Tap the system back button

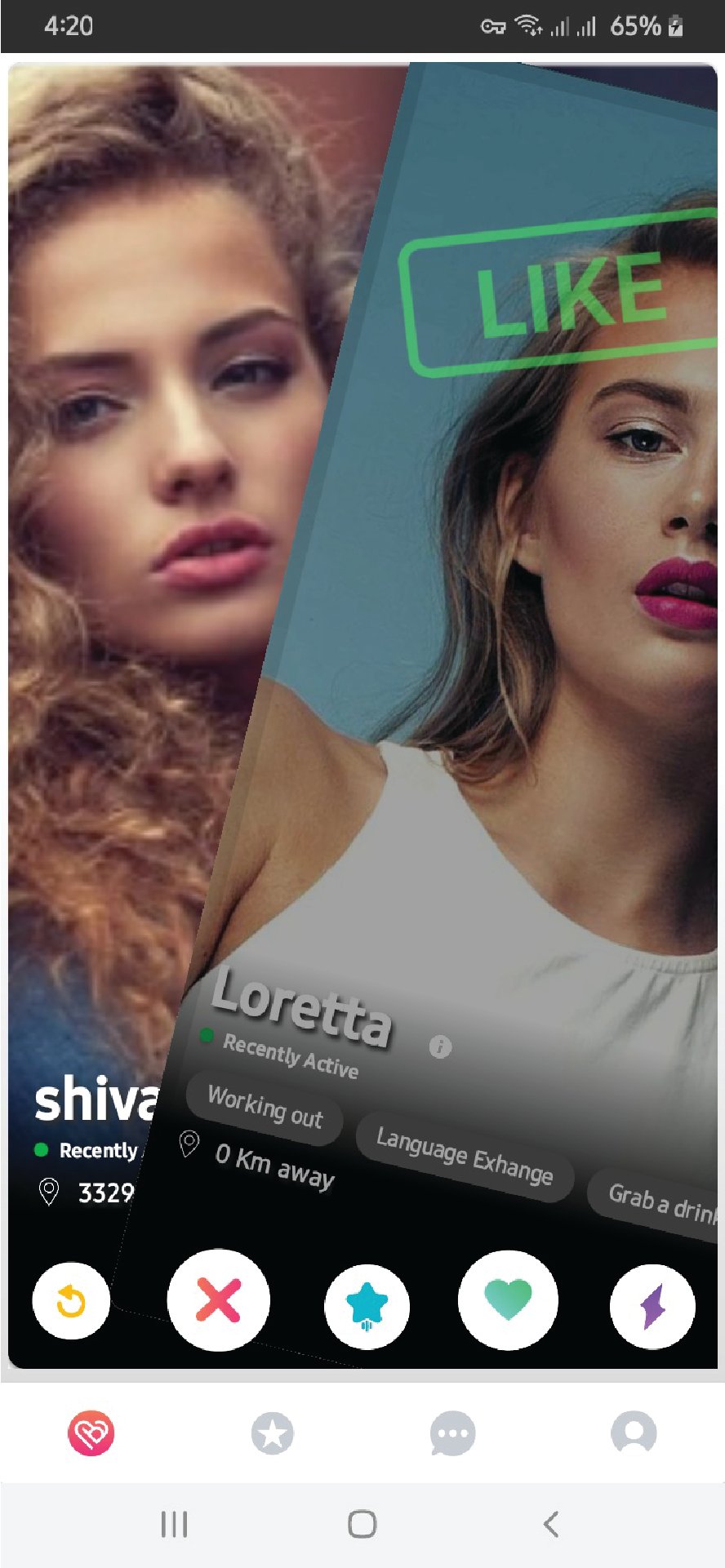[551, 1524]
